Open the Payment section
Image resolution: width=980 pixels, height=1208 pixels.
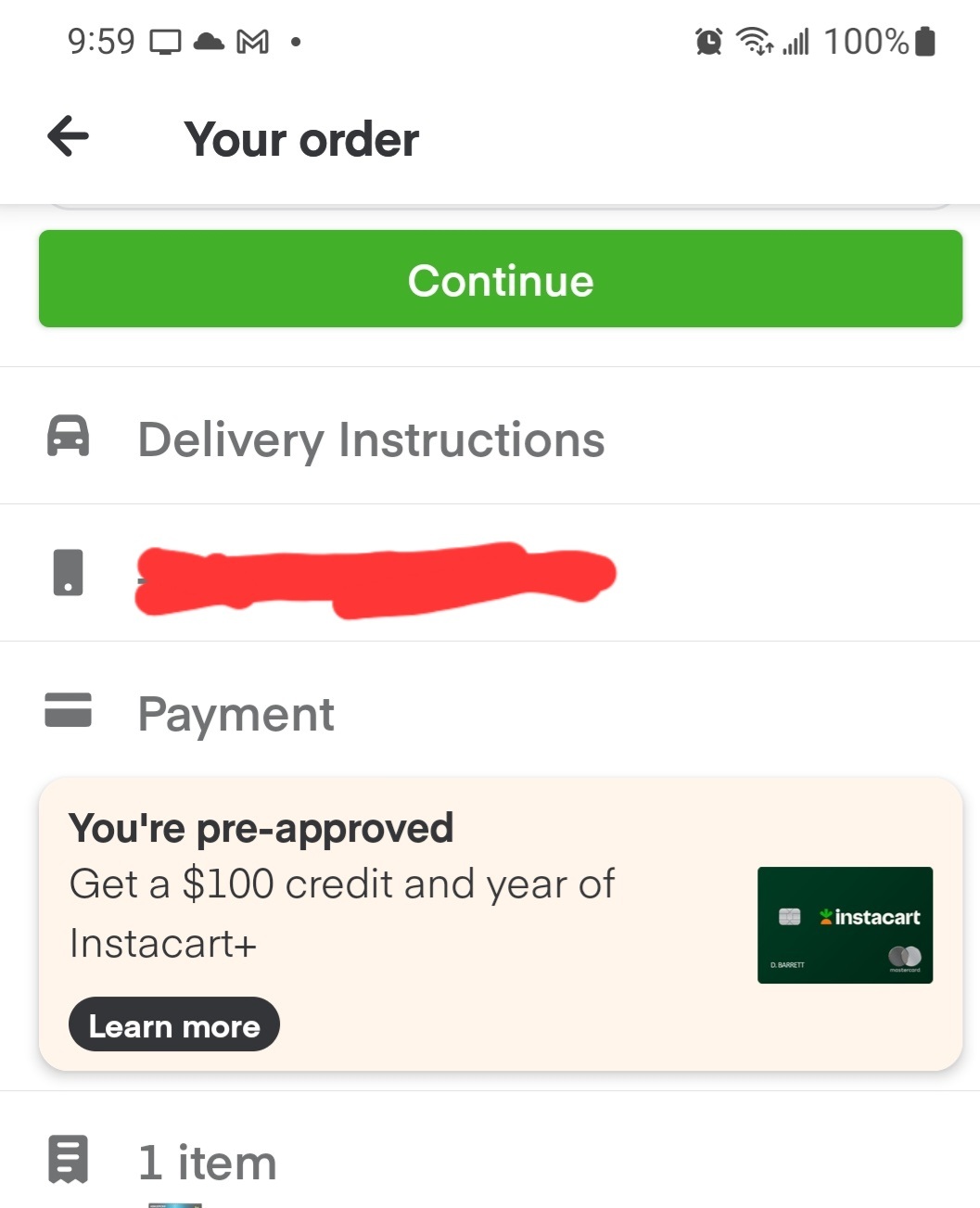coord(236,714)
